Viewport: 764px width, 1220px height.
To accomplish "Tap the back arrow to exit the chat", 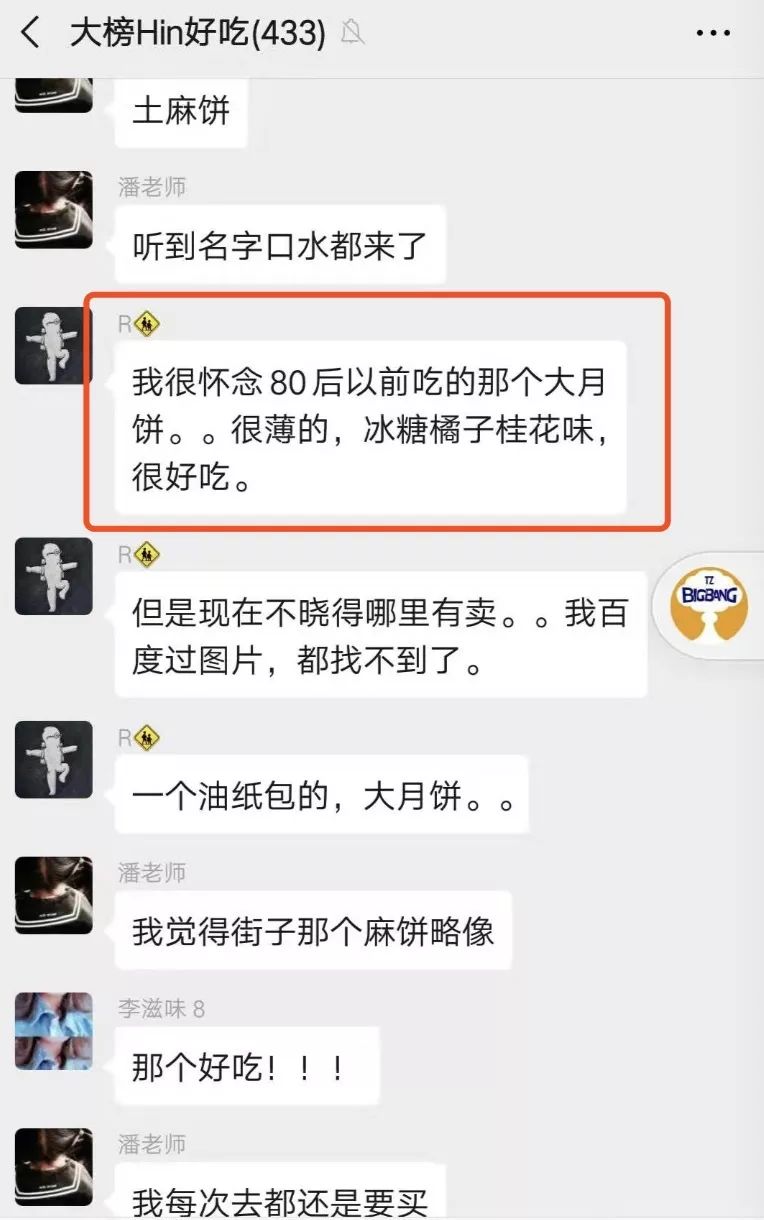I will coord(30,32).
